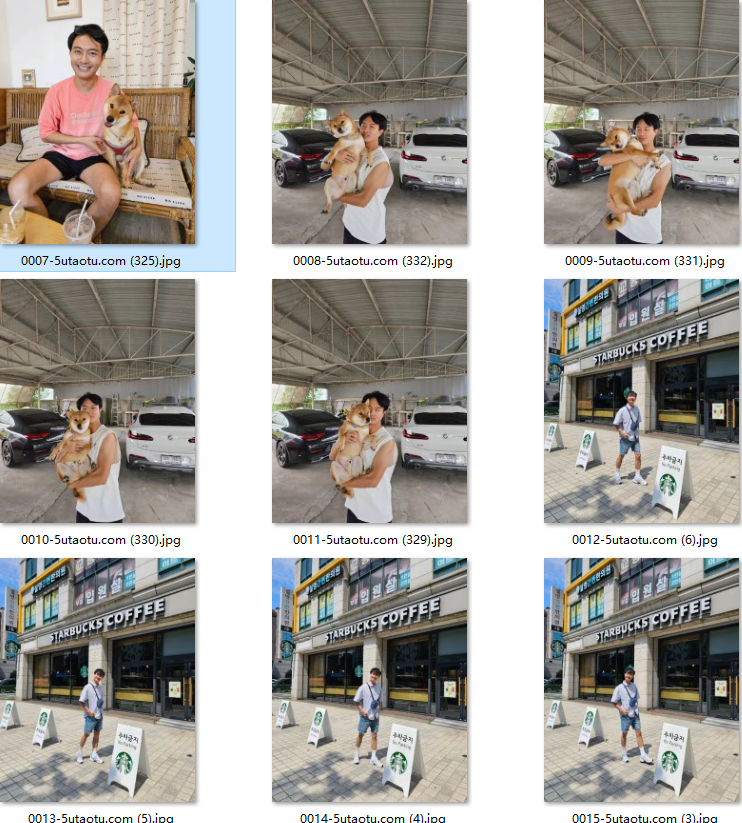742x823 pixels.
Task: Open the file 0014-5utaotu.com (4).jpg
Action: click(x=370, y=680)
